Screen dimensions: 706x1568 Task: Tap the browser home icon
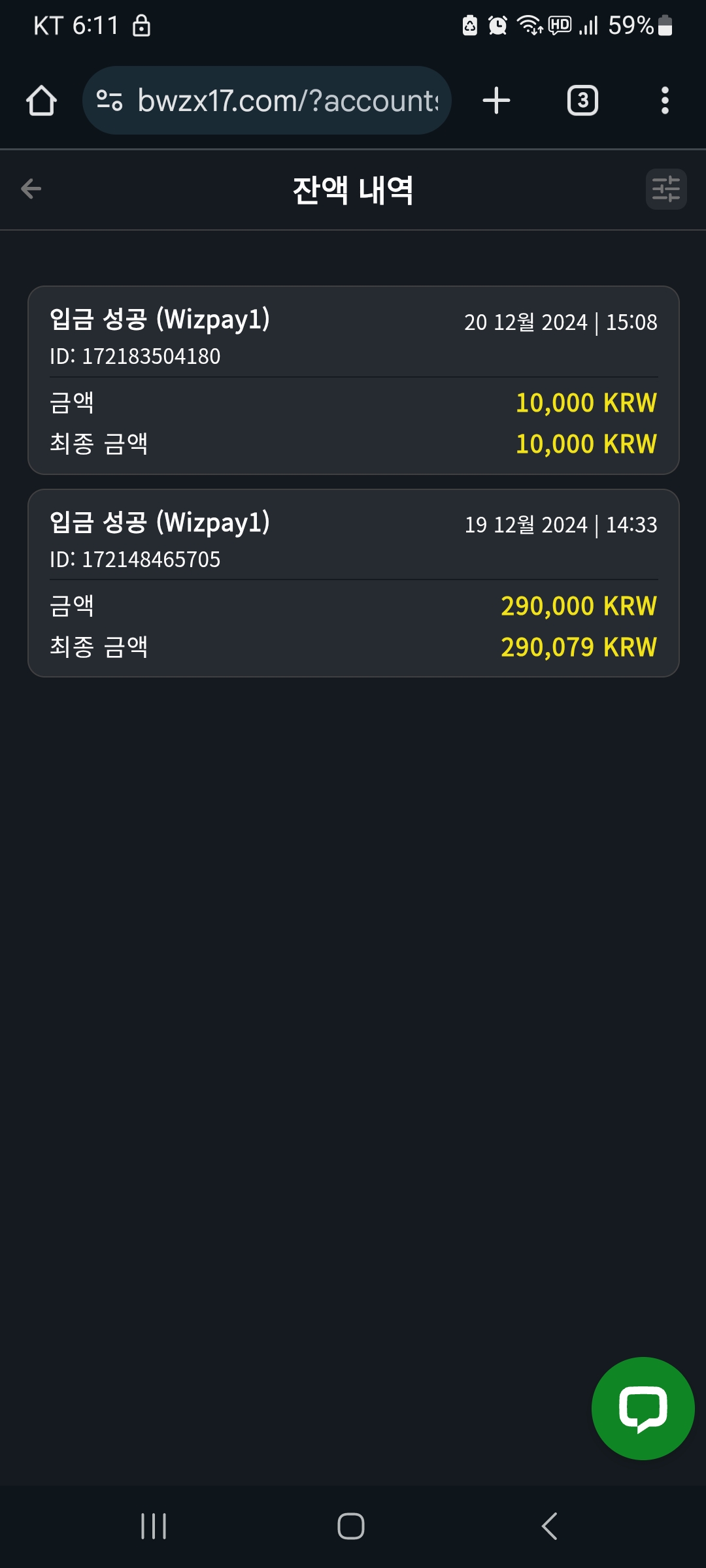(x=41, y=101)
